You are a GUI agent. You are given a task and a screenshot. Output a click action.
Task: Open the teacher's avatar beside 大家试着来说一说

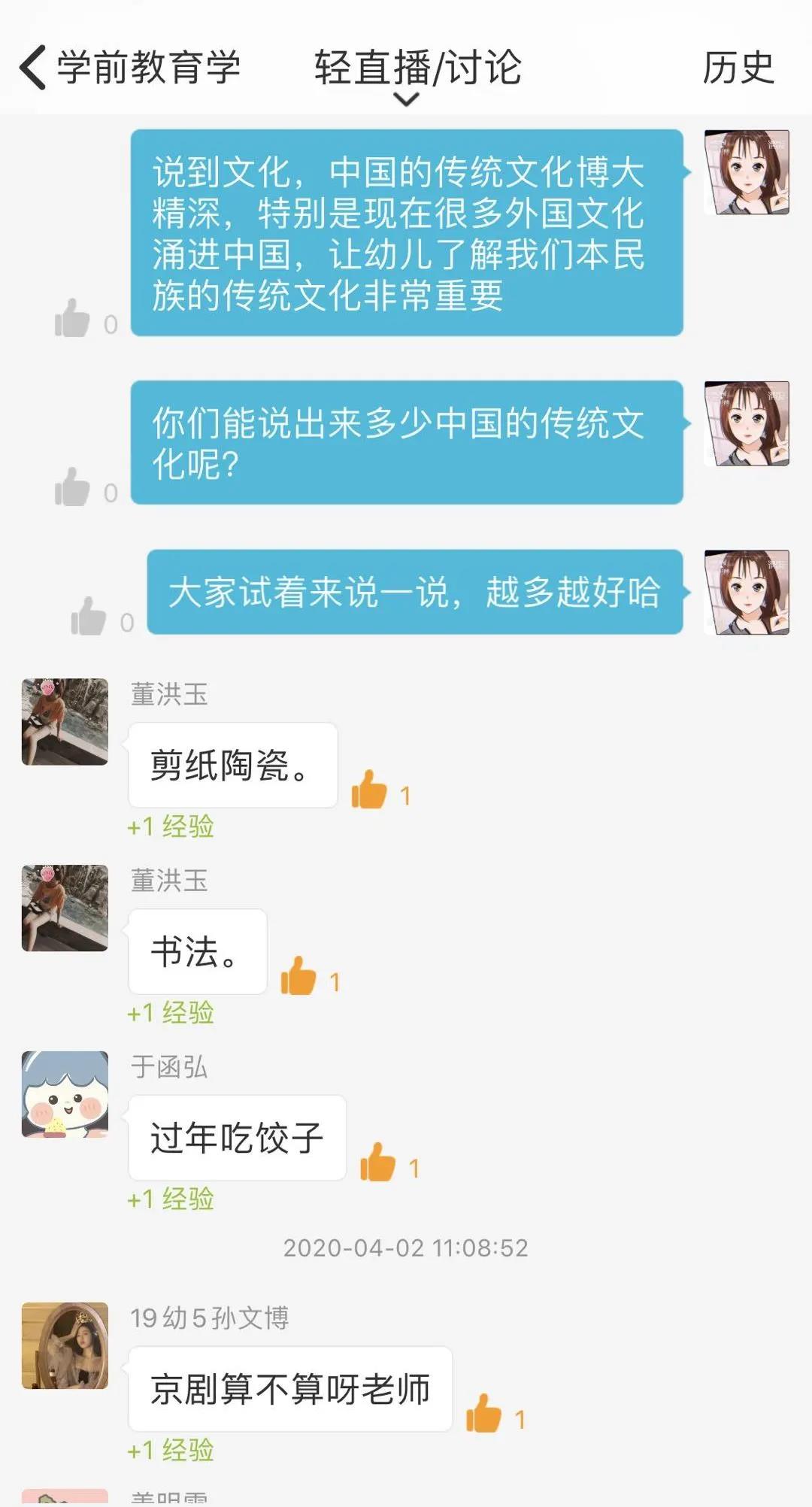(747, 593)
